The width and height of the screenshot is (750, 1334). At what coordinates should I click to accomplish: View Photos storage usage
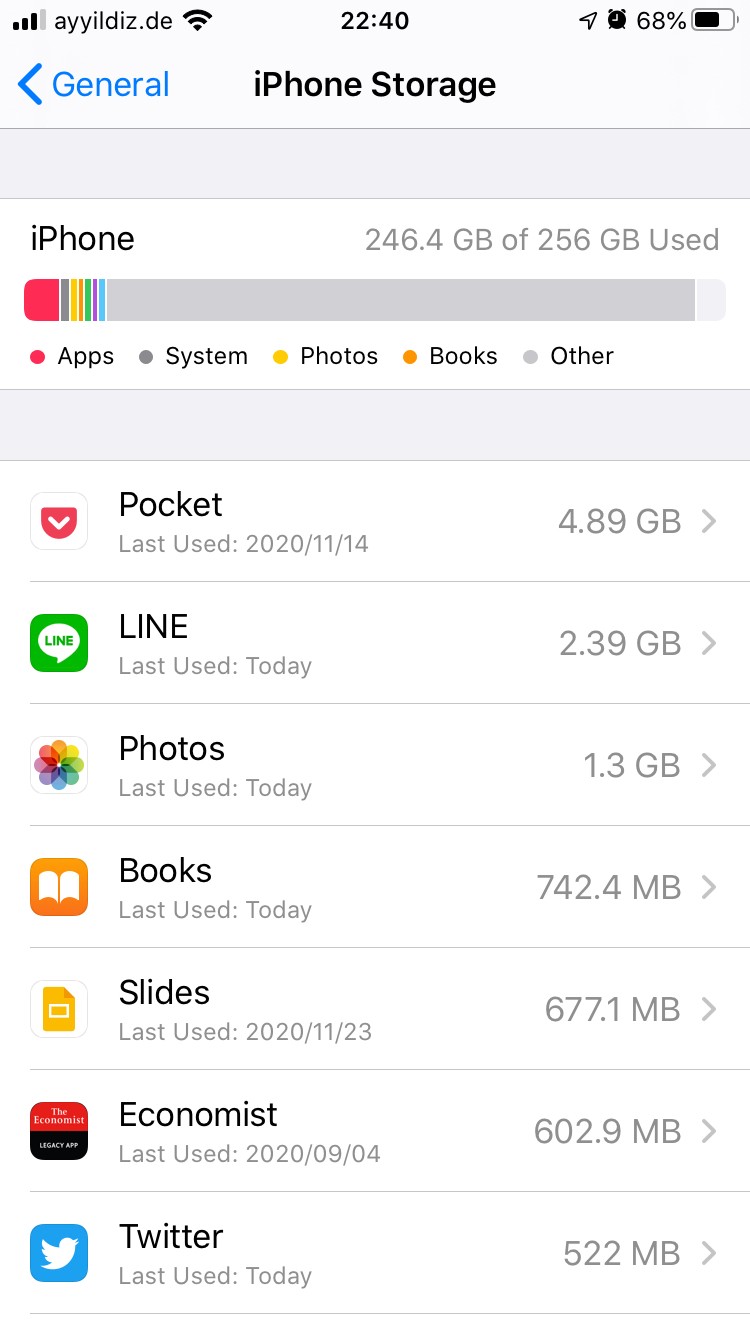(375, 765)
